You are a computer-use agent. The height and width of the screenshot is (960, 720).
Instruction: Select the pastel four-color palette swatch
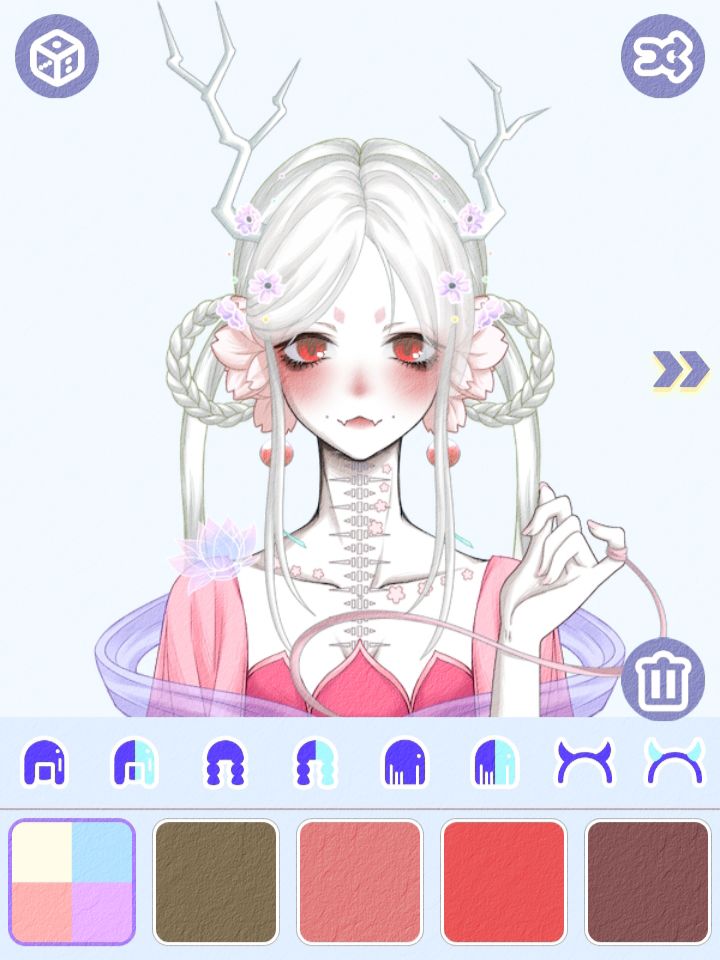[71, 878]
